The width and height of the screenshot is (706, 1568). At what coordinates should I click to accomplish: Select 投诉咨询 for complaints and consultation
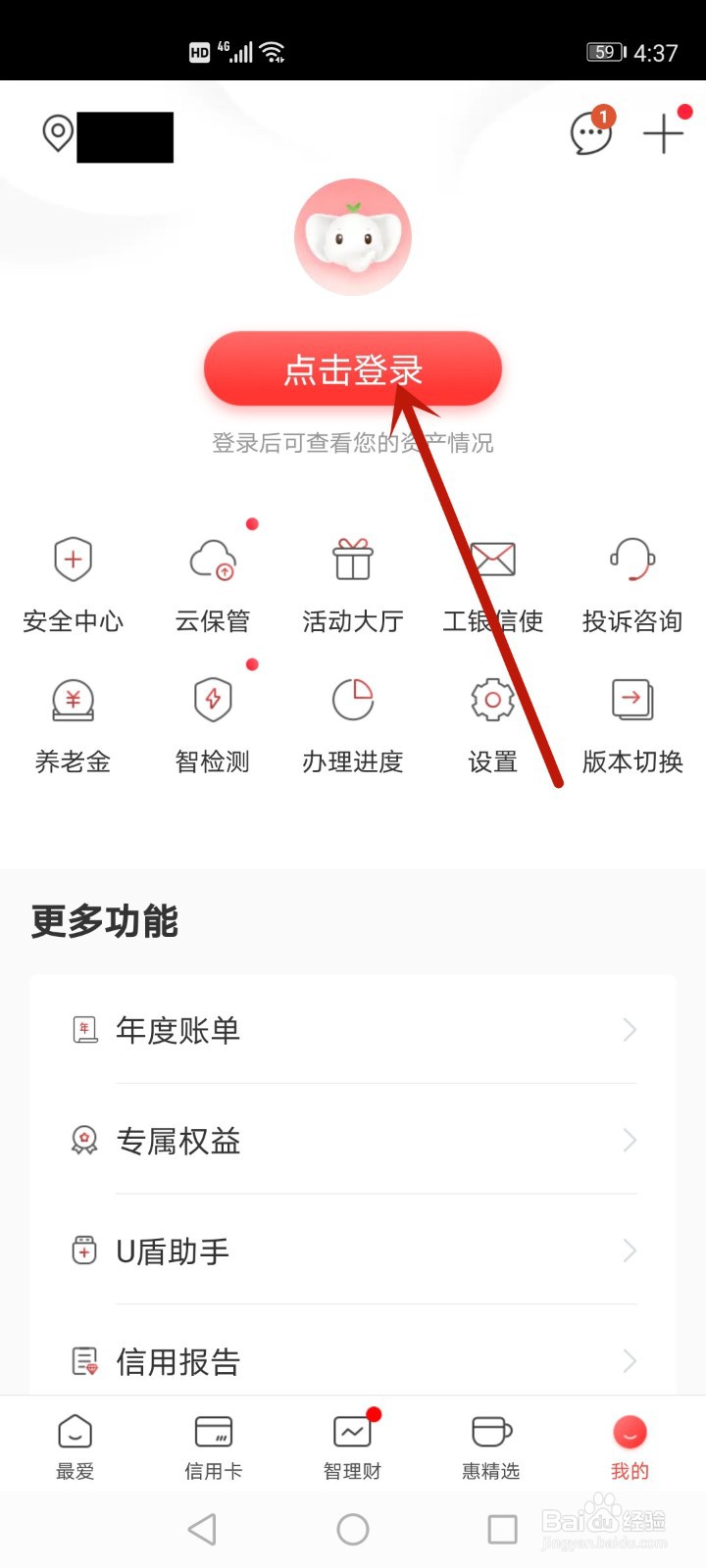coord(631,583)
